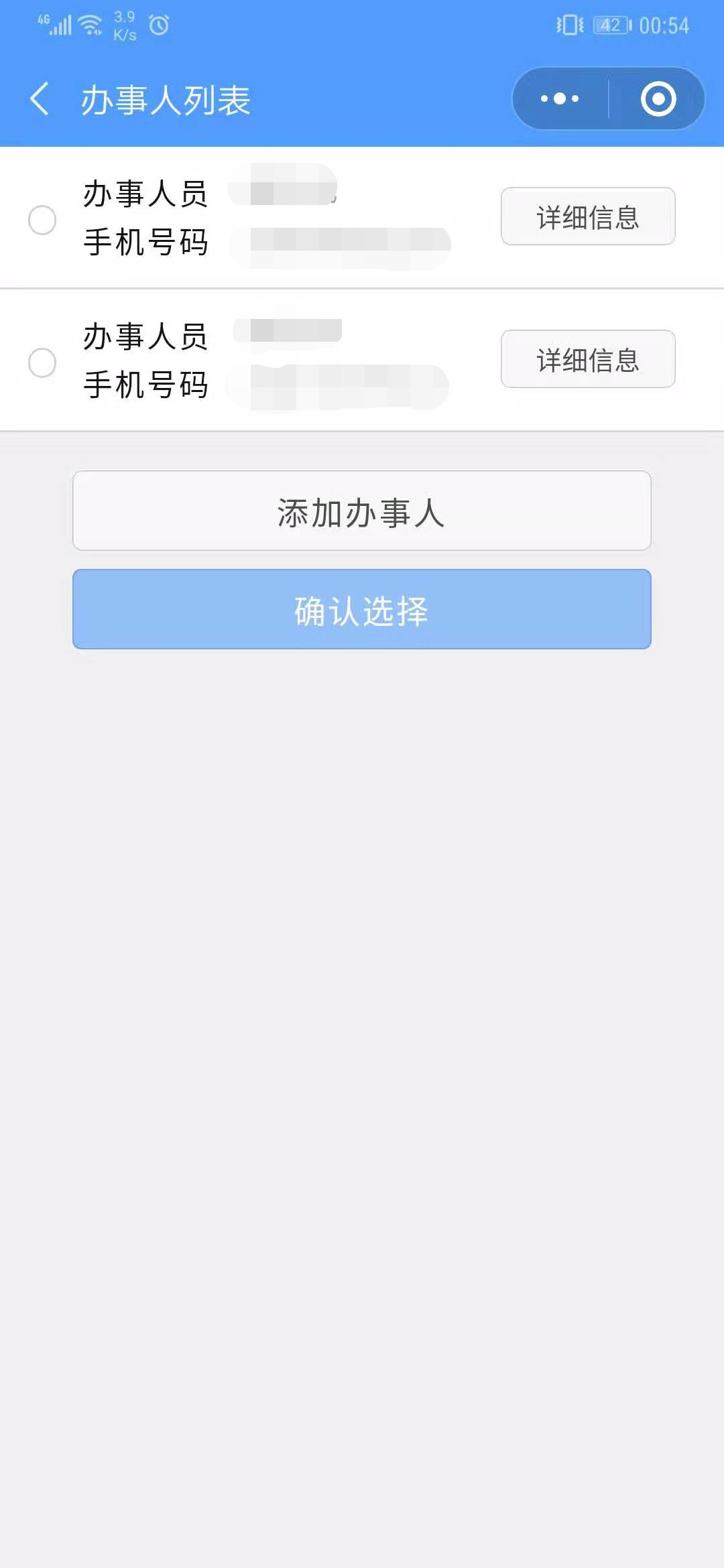Tap 添加办事人 to add a person

tap(362, 511)
